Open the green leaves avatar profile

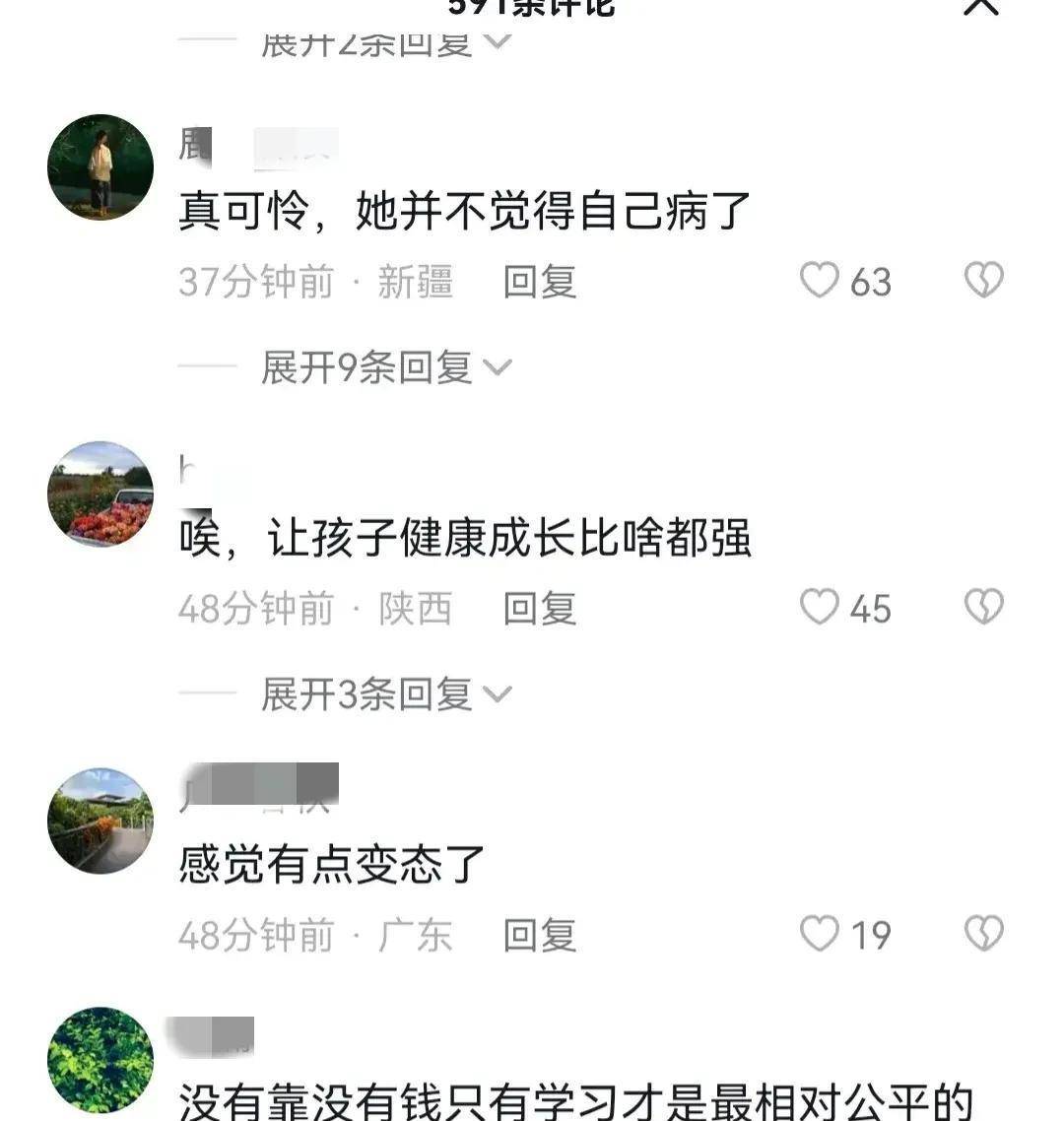pyautogui.click(x=100, y=1060)
